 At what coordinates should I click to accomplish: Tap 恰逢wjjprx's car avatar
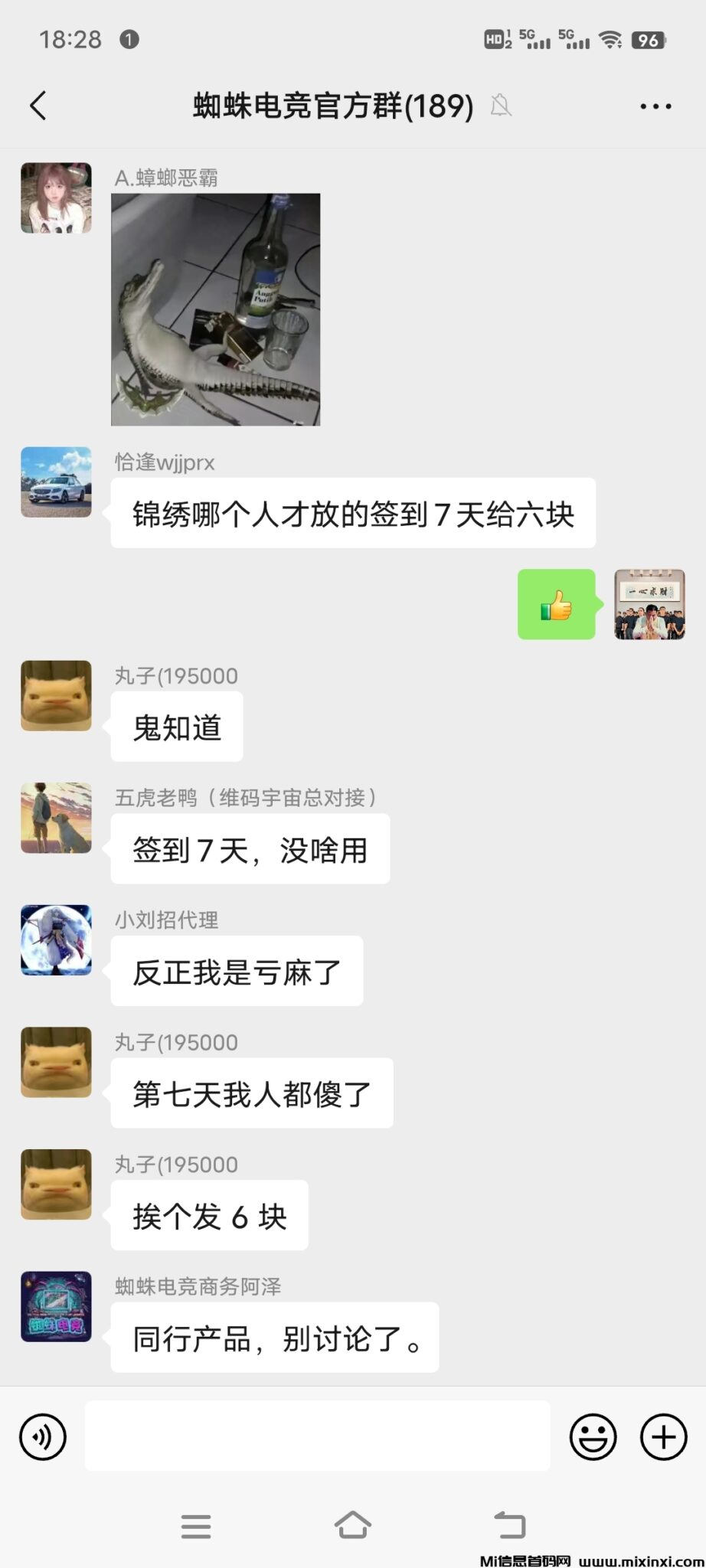(55, 482)
